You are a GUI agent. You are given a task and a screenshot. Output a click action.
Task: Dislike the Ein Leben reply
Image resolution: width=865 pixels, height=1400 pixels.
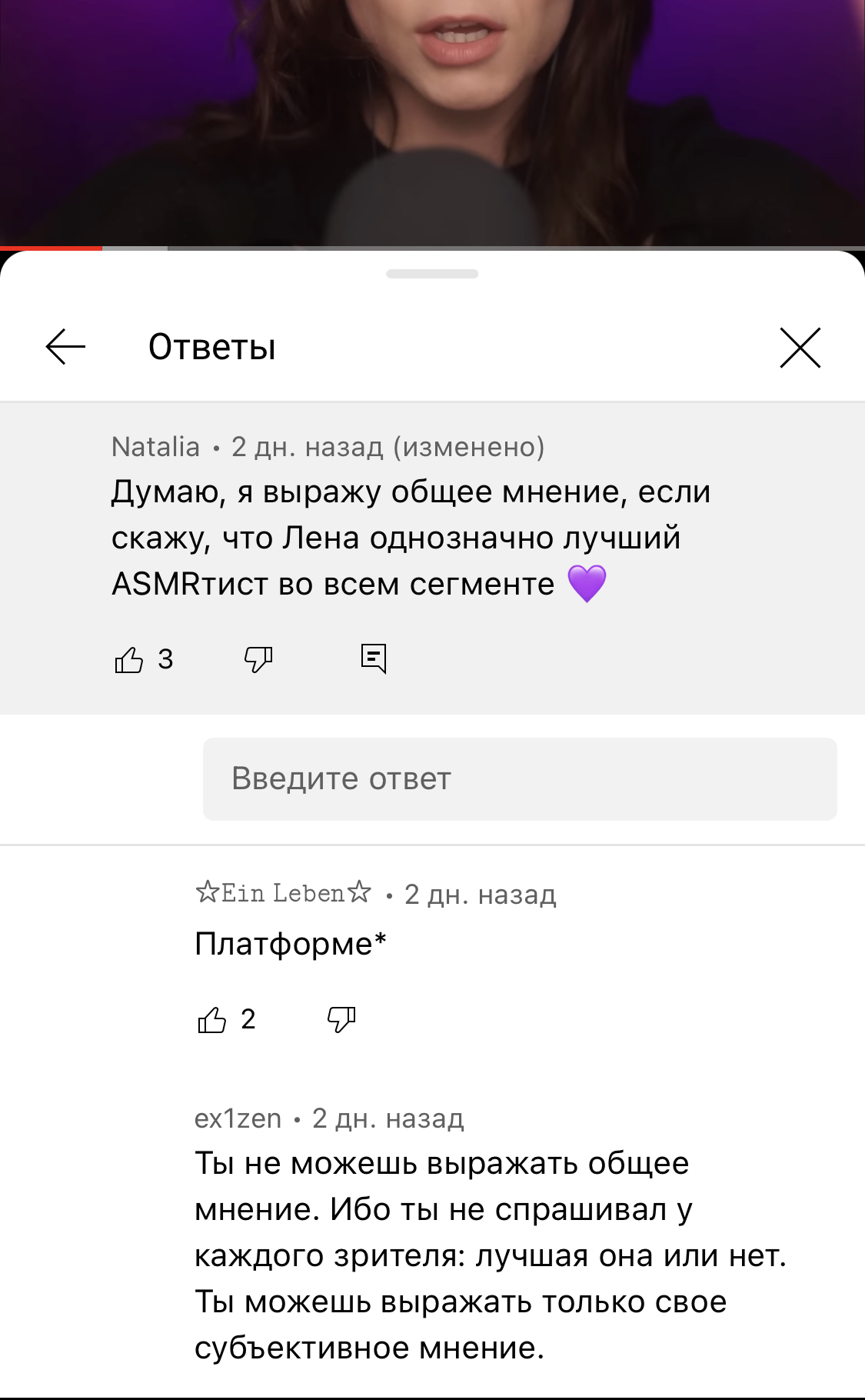tap(341, 1020)
